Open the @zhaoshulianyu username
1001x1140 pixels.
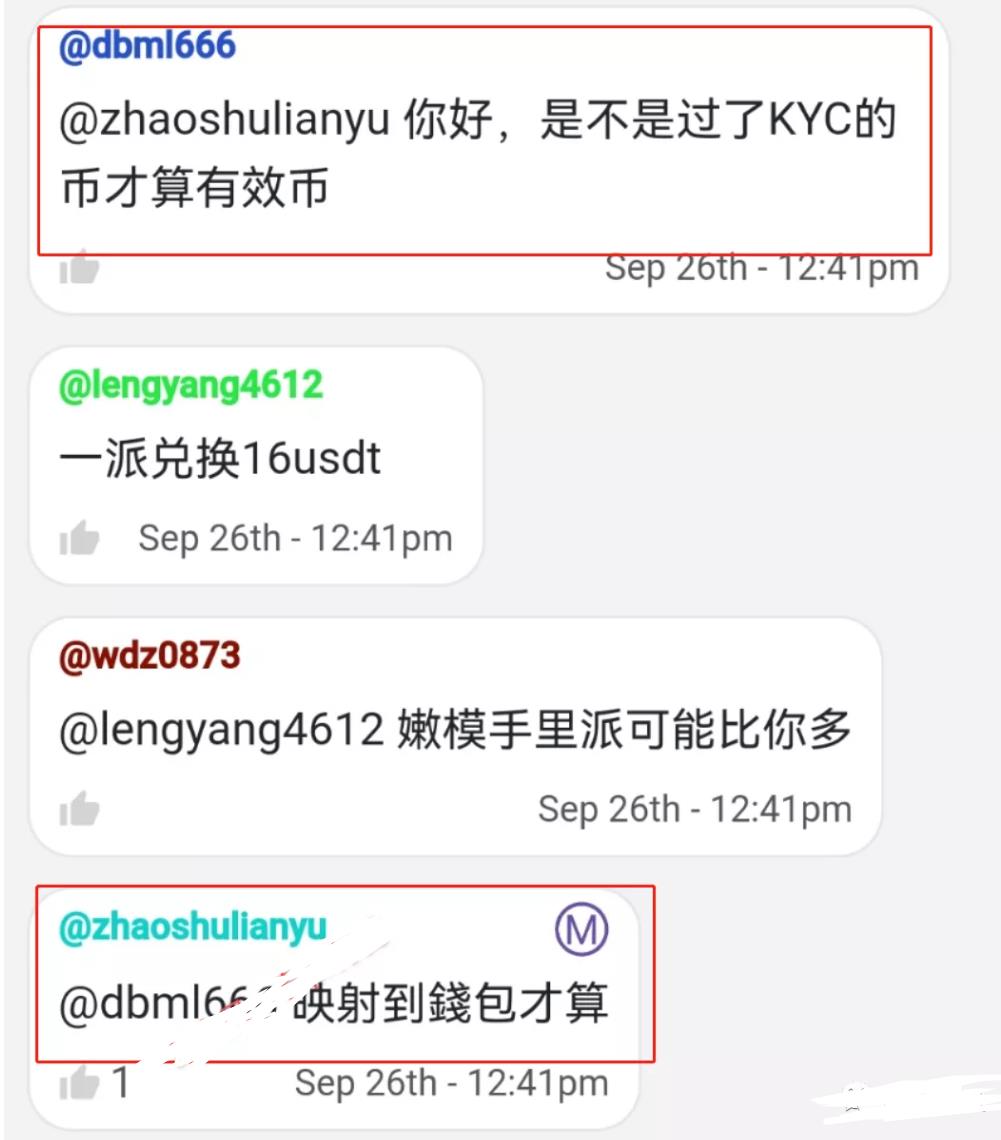tap(193, 927)
